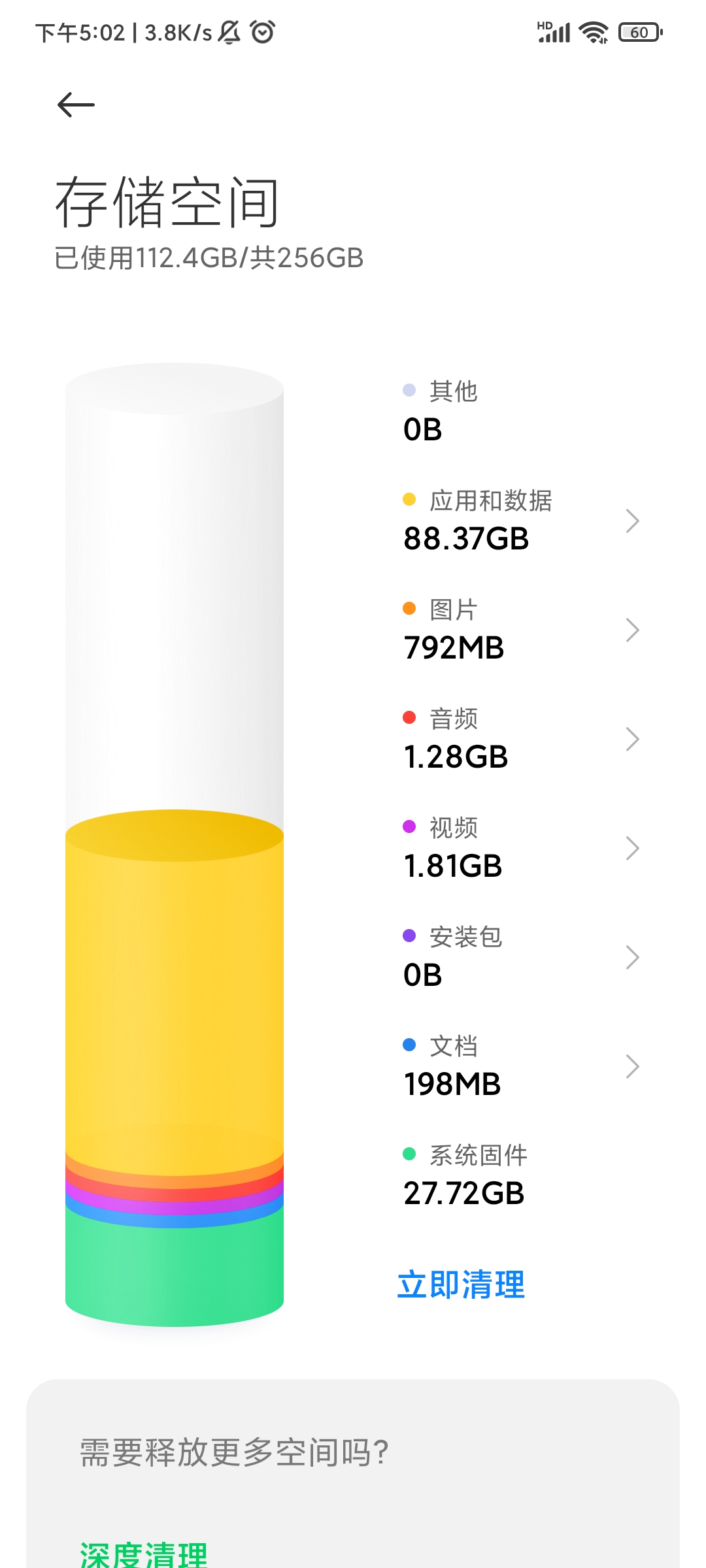This screenshot has height=1568, width=706.
Task: Go back using the top arrow
Action: coord(76,105)
